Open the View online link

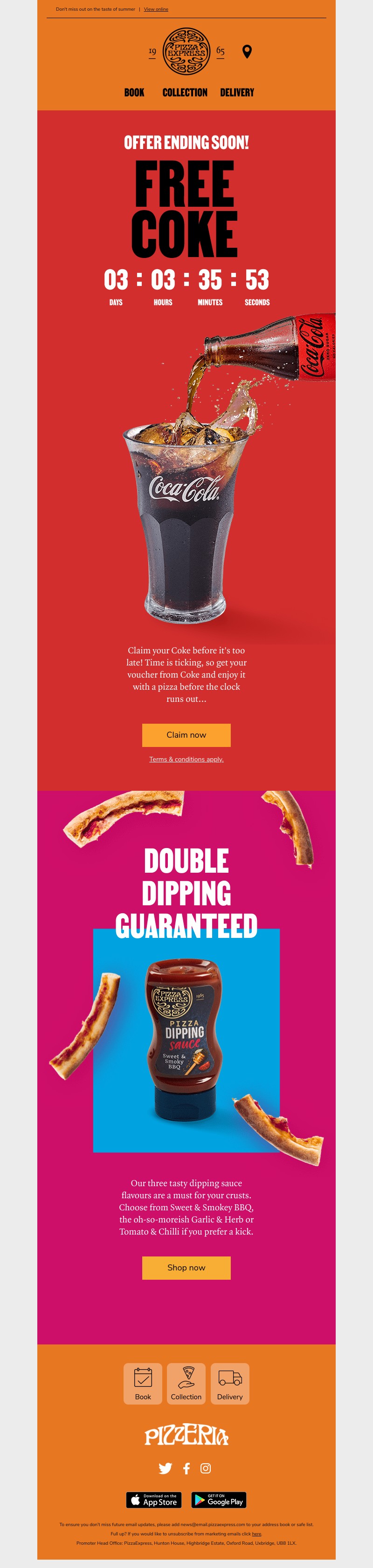tap(156, 9)
